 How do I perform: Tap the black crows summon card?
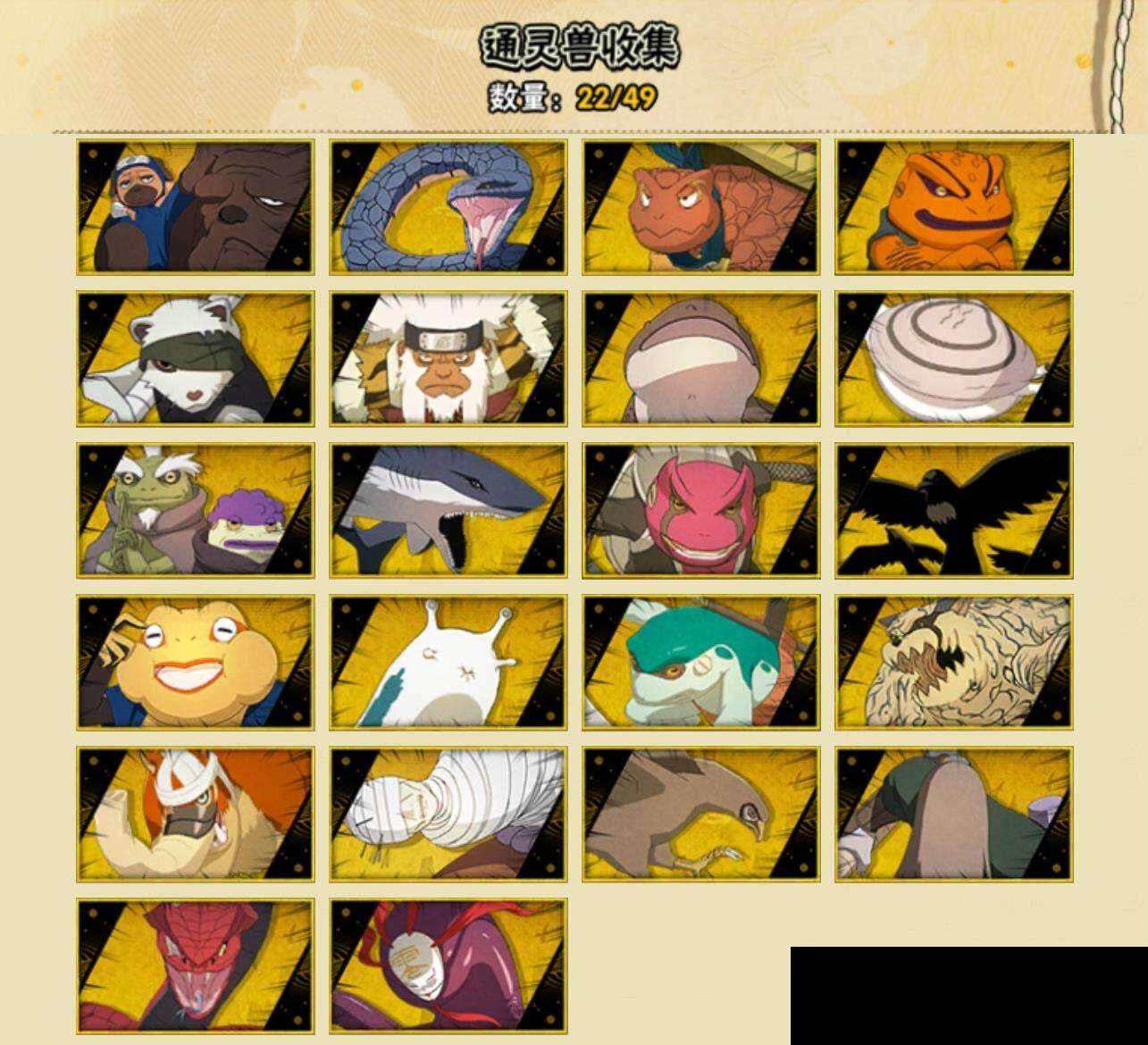954,510
